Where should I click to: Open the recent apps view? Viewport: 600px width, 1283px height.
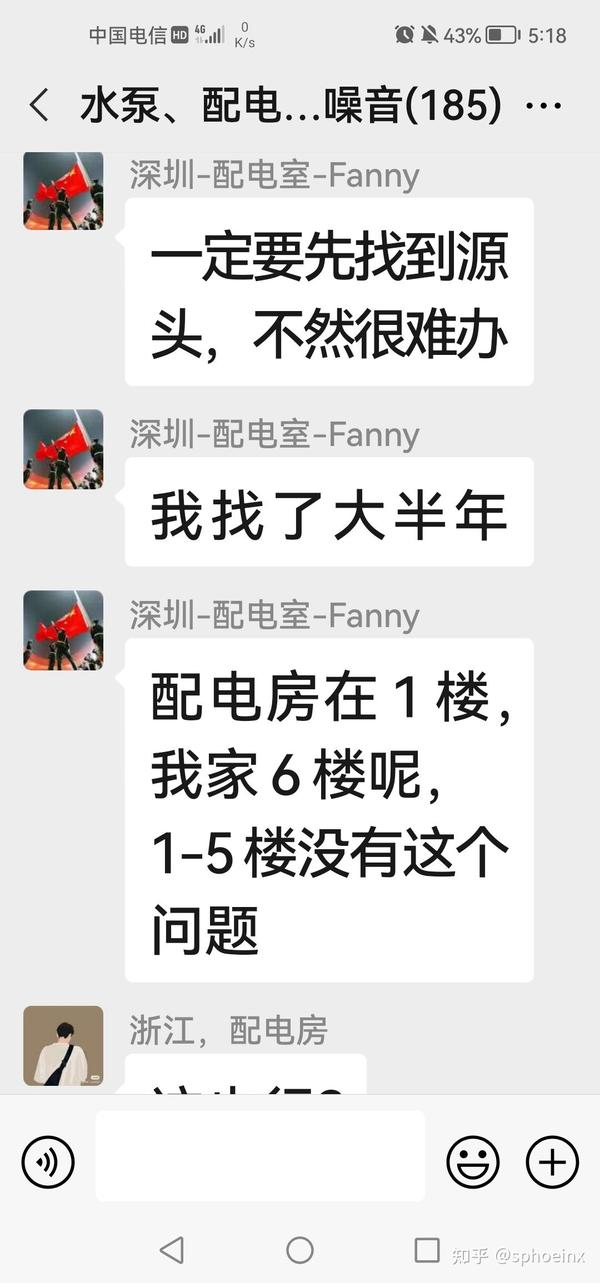pos(427,1250)
